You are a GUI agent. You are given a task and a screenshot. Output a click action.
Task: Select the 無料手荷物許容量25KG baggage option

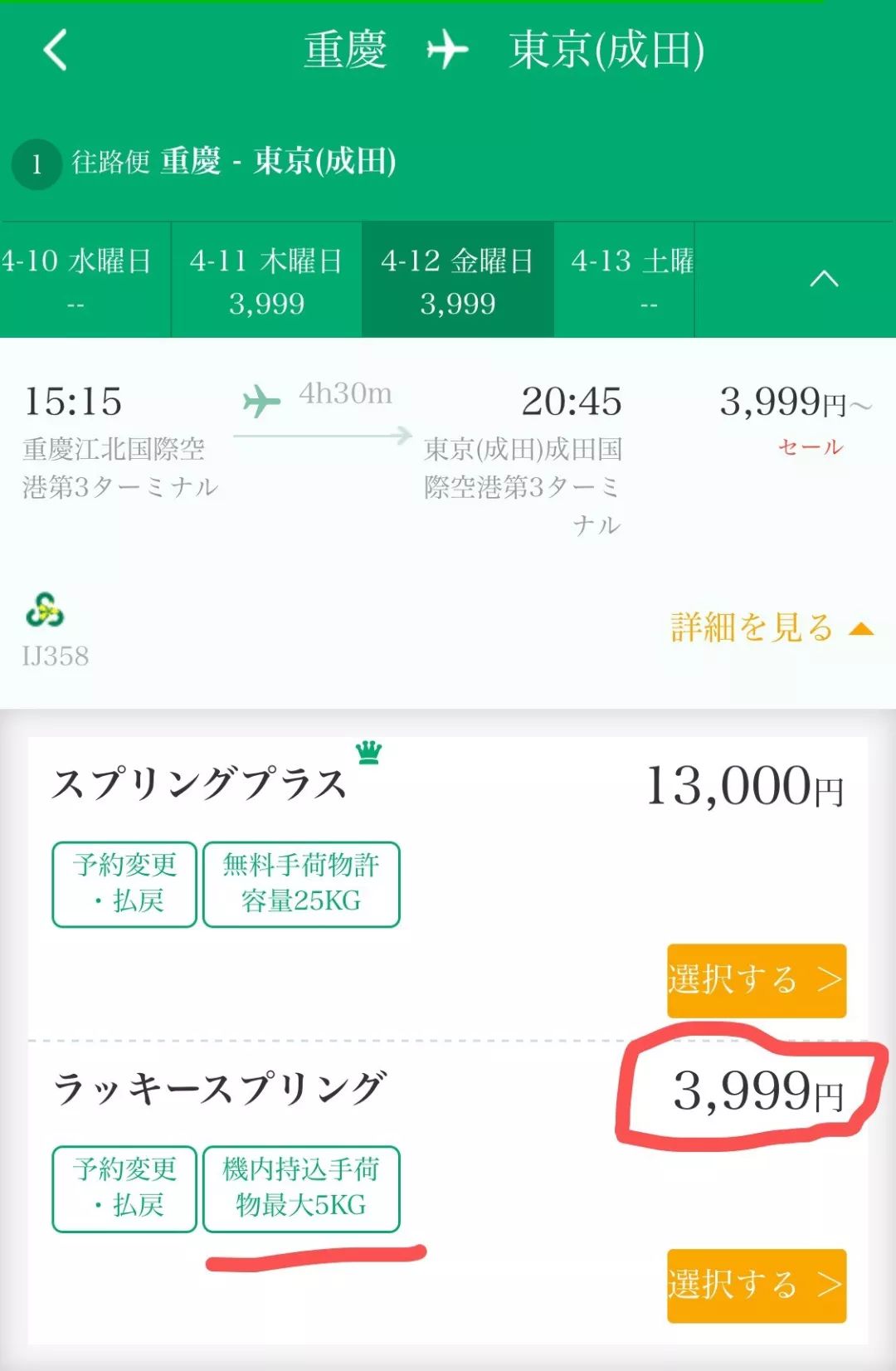tap(301, 884)
